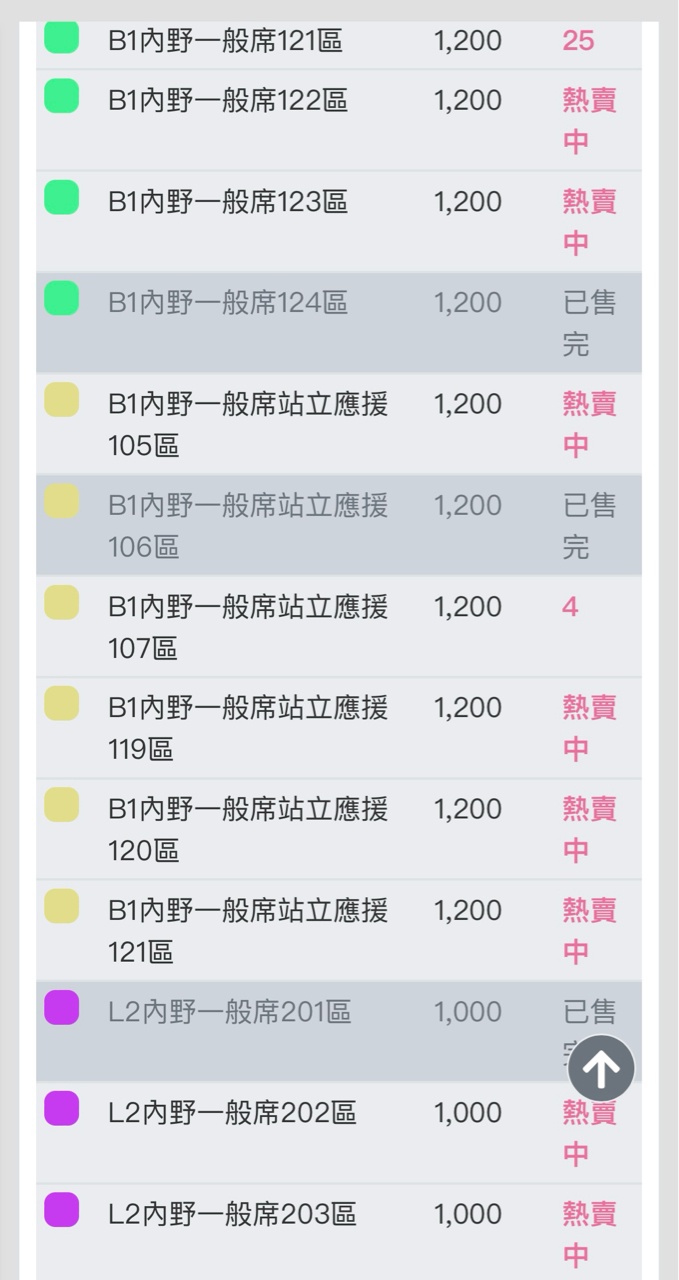
Task: Choose the B1內野一般席122區 section
Action: click(228, 101)
